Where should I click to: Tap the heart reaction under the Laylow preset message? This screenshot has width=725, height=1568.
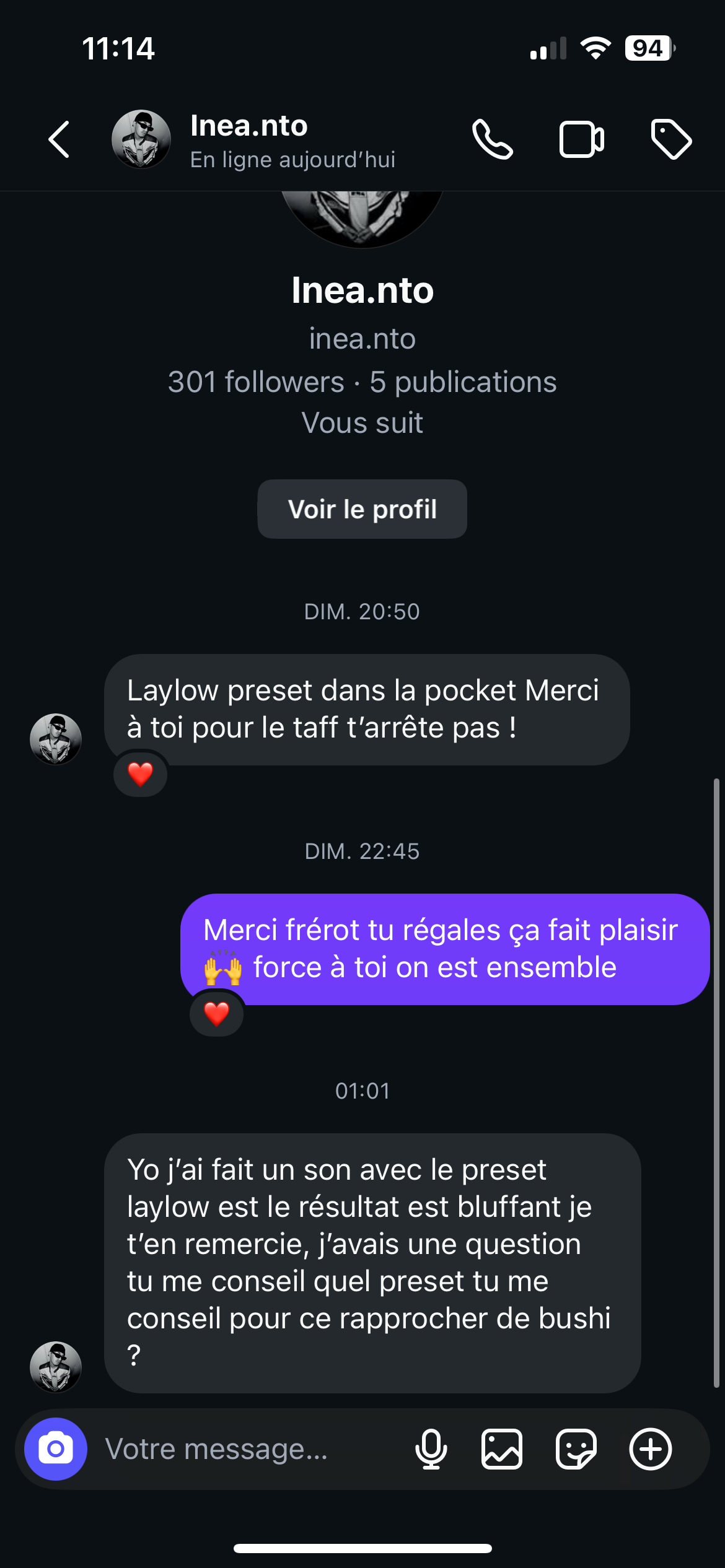140,774
